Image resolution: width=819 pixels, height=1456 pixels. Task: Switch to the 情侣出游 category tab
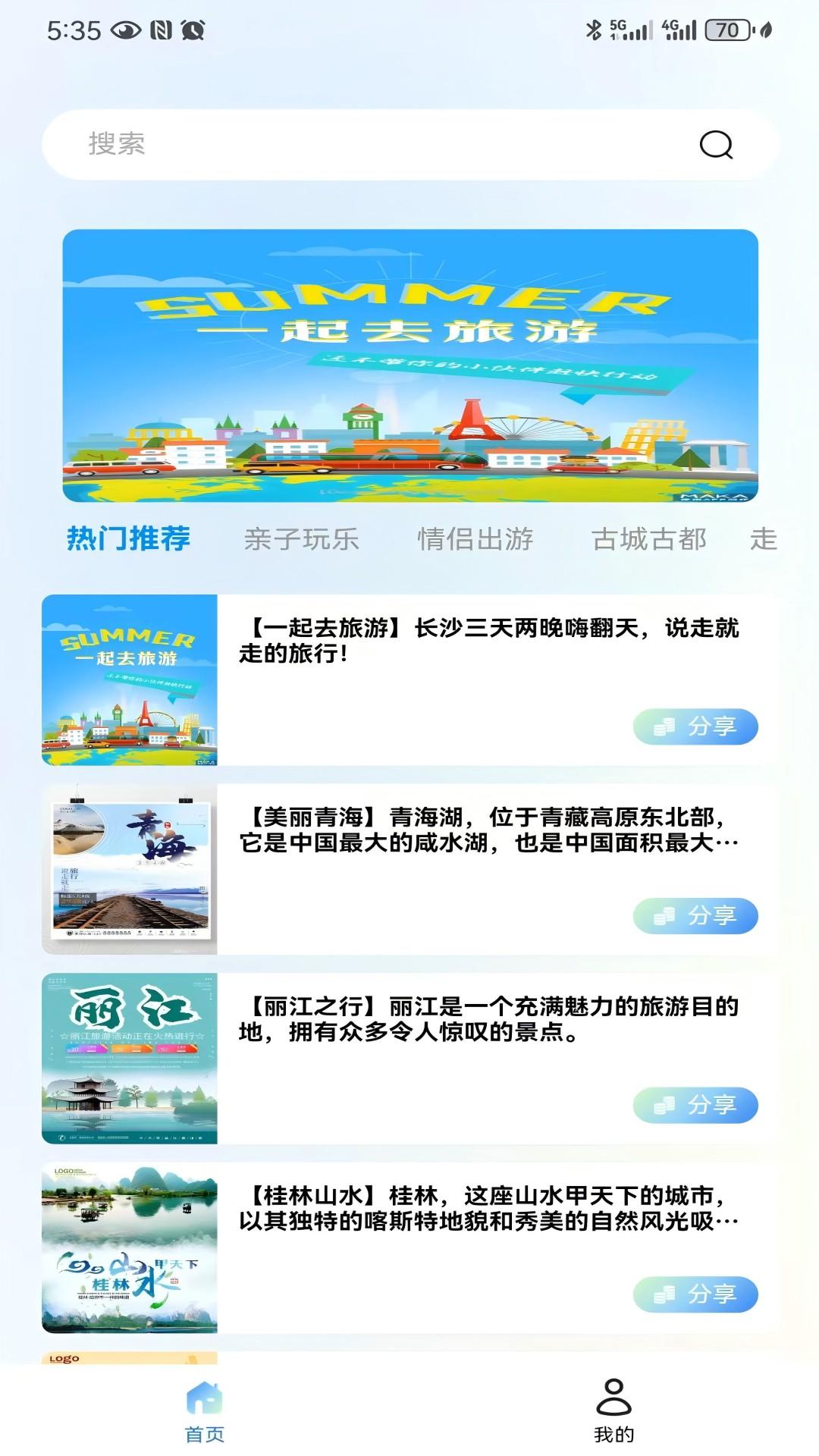click(477, 538)
